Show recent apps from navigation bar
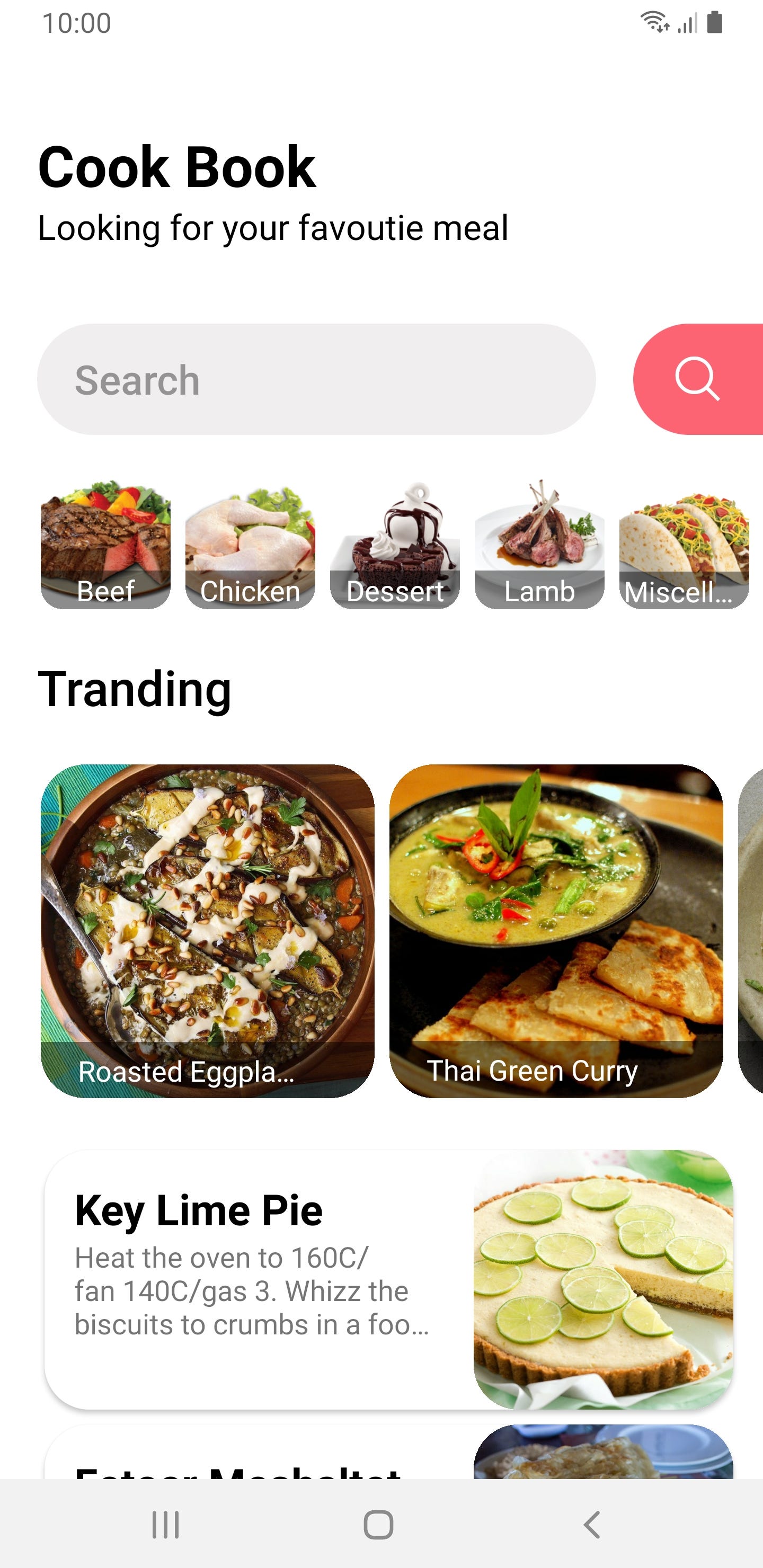The height and width of the screenshot is (1568, 763). click(166, 1525)
